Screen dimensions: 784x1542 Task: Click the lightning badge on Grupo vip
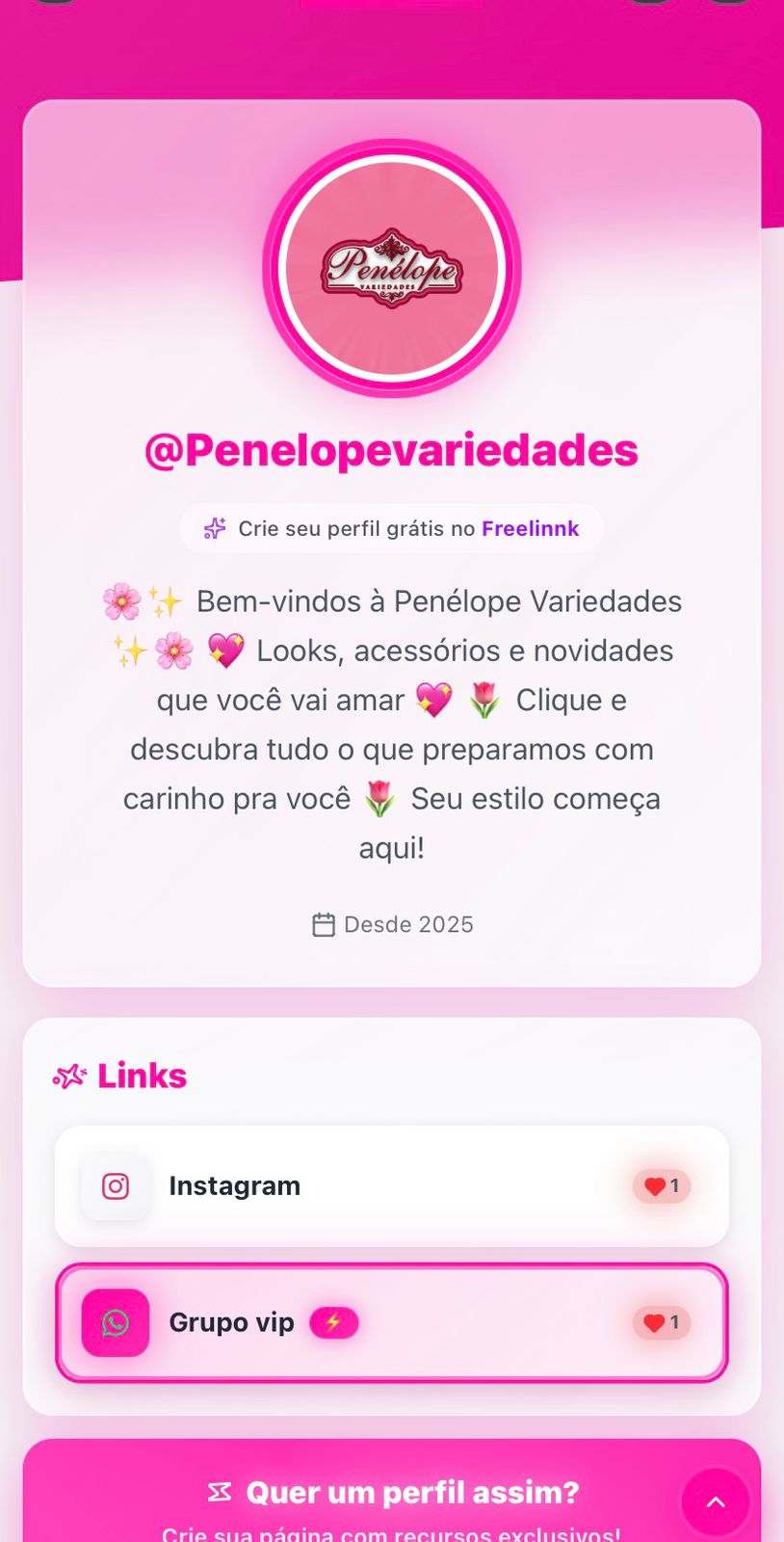pos(334,1322)
